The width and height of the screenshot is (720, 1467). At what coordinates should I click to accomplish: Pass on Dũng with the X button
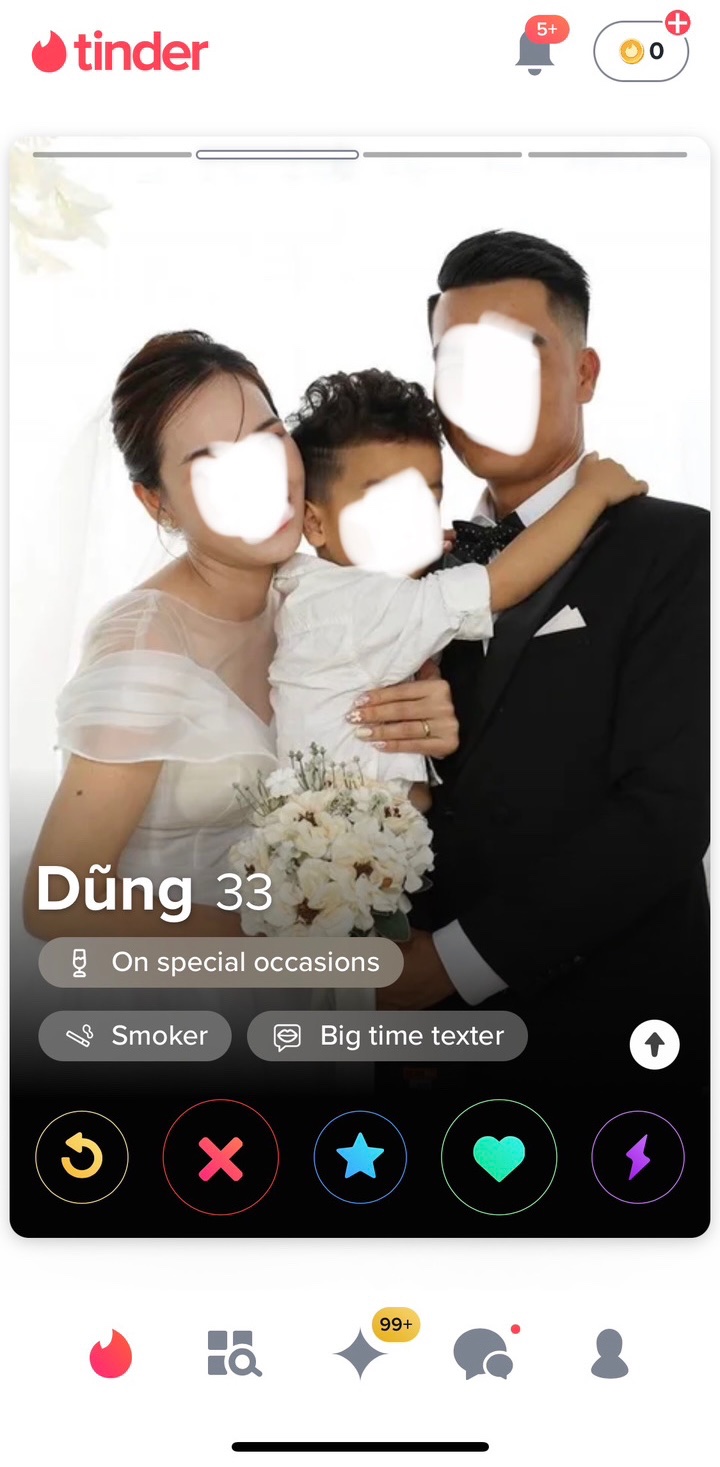coord(221,1157)
